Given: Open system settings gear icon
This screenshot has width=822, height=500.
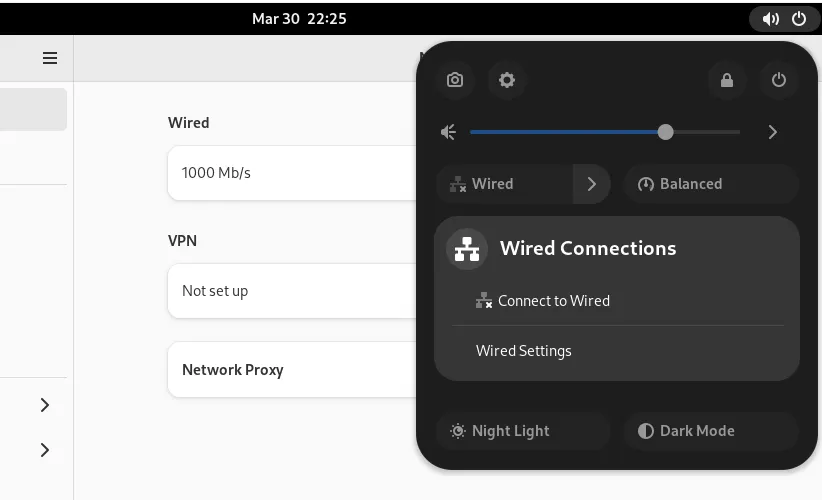Looking at the screenshot, I should point(507,80).
